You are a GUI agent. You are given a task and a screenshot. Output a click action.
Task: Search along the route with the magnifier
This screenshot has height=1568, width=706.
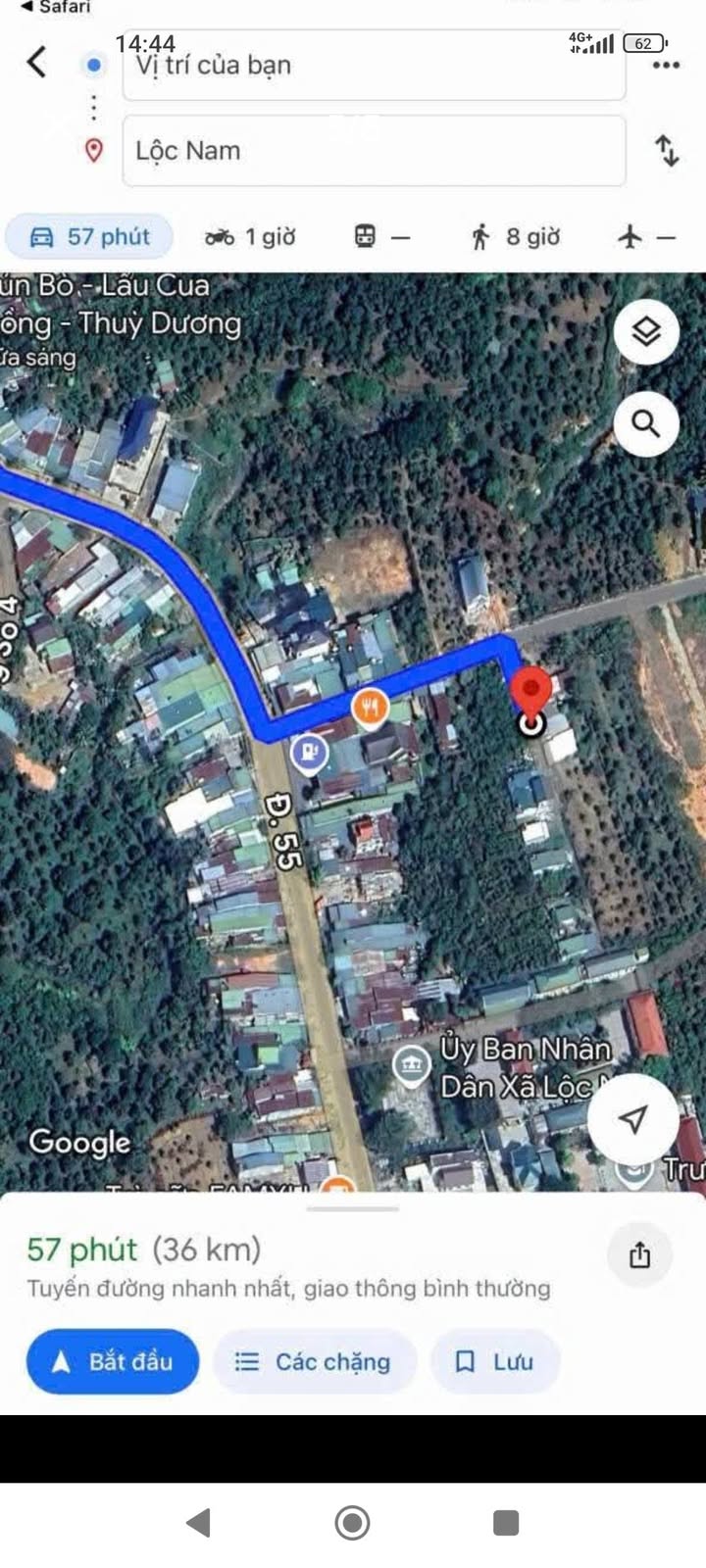point(646,423)
